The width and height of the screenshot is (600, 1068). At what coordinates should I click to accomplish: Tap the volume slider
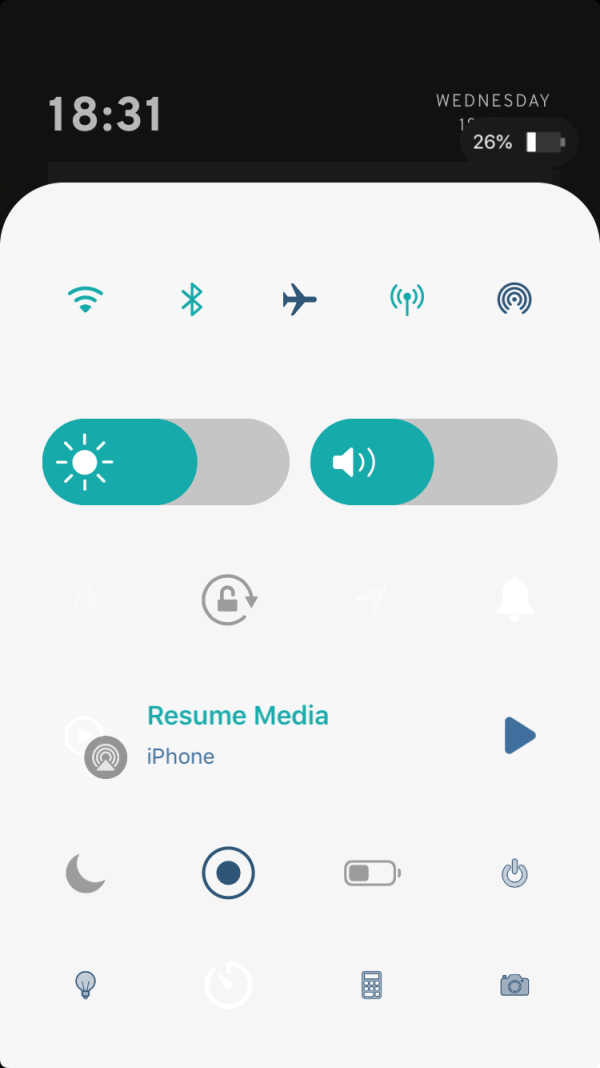point(433,462)
